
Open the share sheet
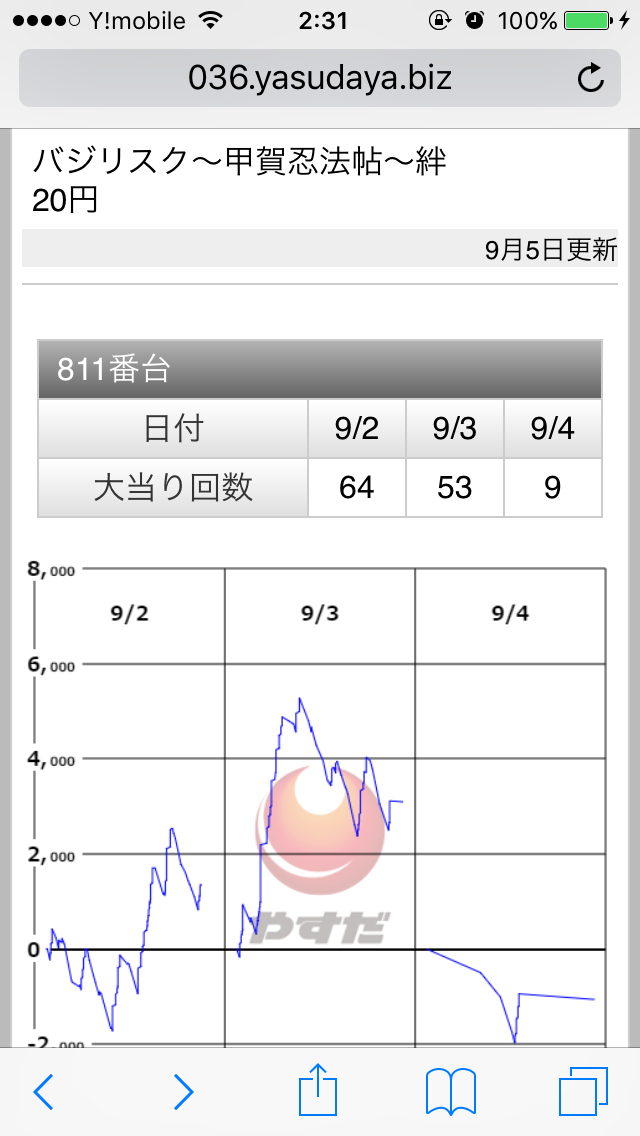pyautogui.click(x=318, y=1088)
